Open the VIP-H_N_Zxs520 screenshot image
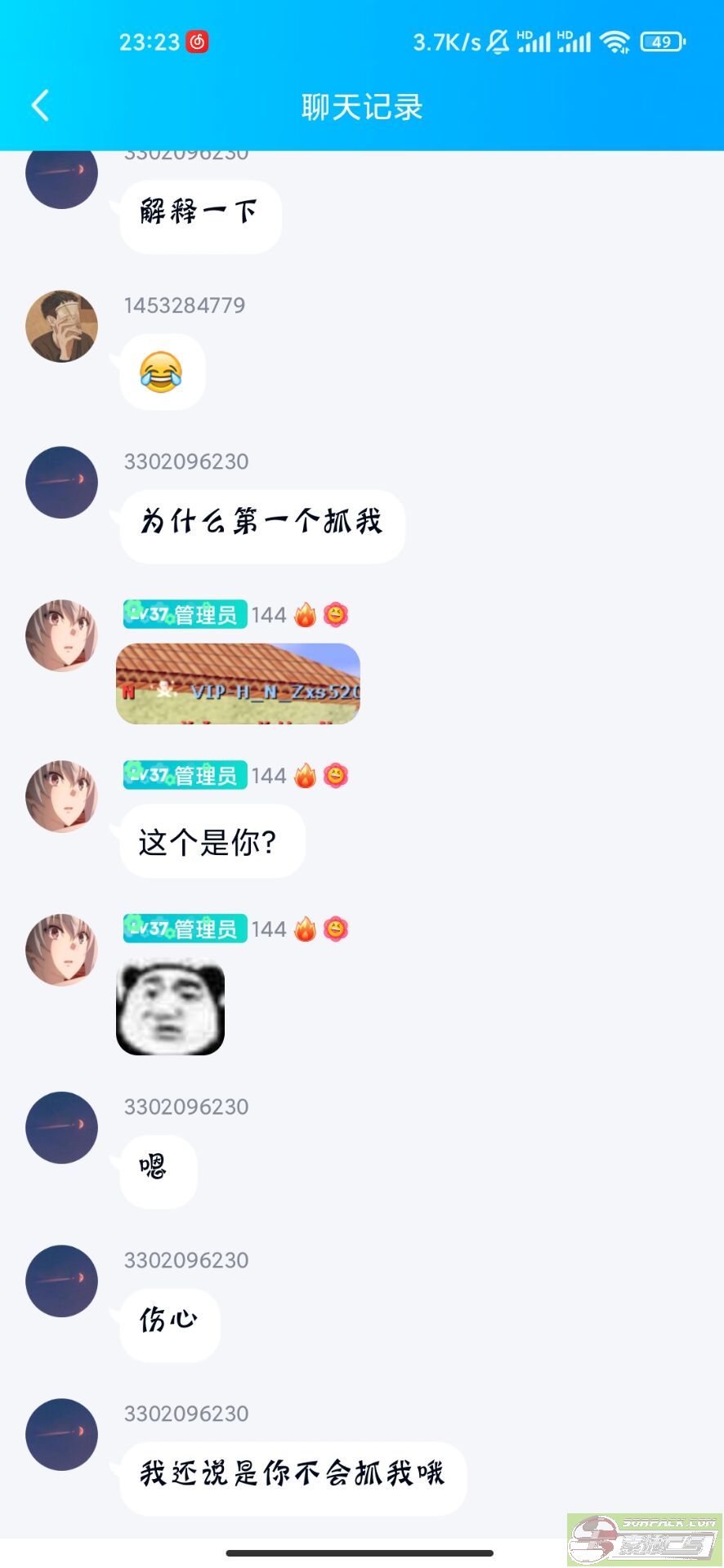The width and height of the screenshot is (724, 1568). (x=238, y=684)
